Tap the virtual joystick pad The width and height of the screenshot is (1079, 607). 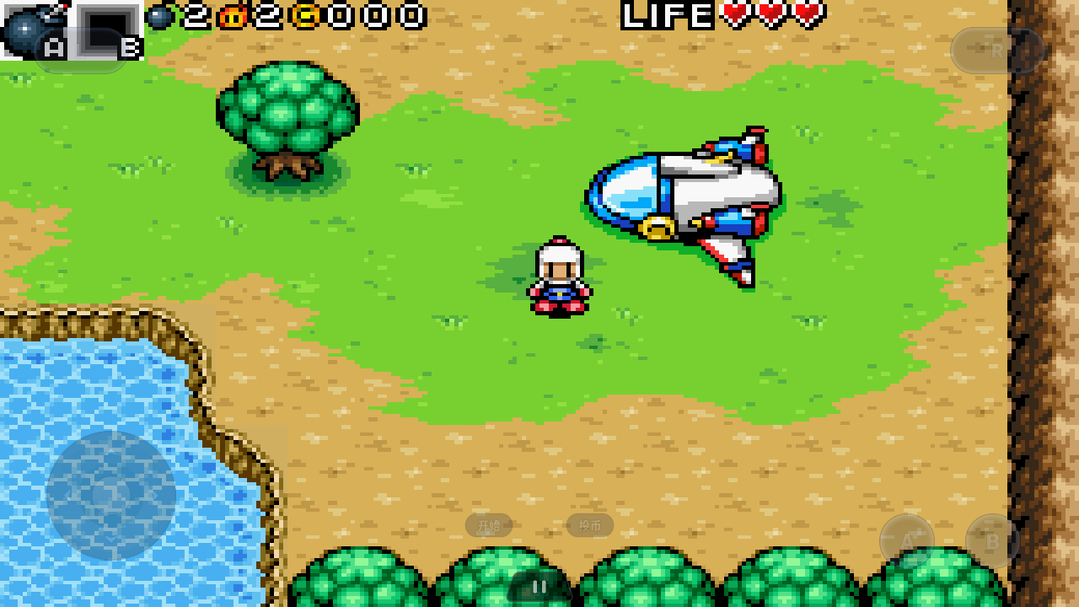coord(111,495)
